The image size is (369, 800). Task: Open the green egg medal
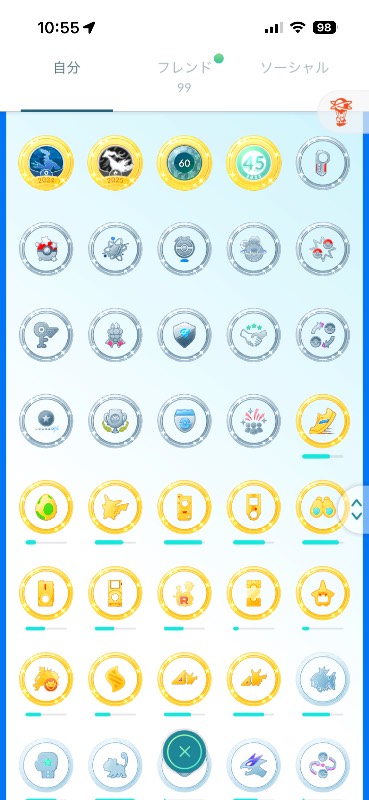click(x=46, y=508)
